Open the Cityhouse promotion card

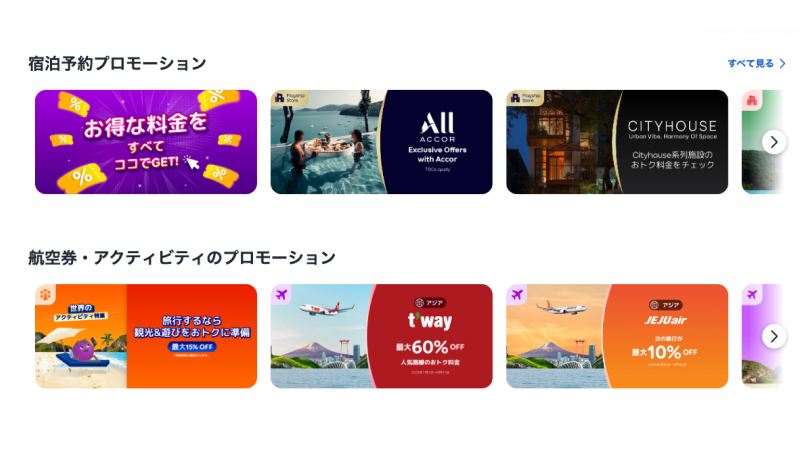(616, 142)
